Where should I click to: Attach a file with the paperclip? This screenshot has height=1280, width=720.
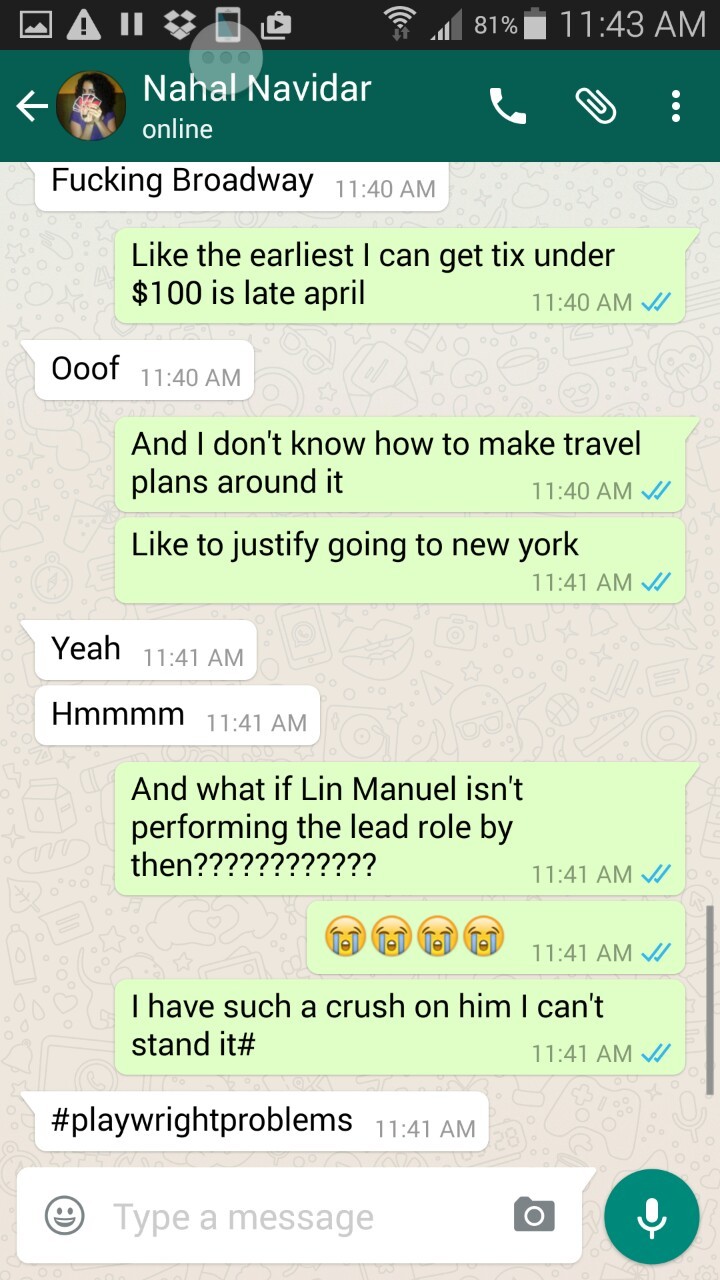point(595,106)
